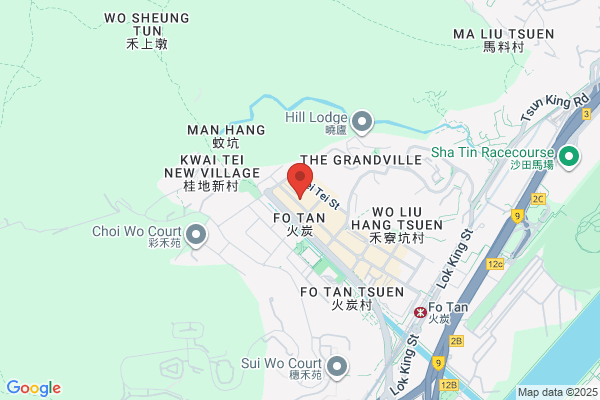Open the Sui Wo Court place marker

tap(337, 367)
